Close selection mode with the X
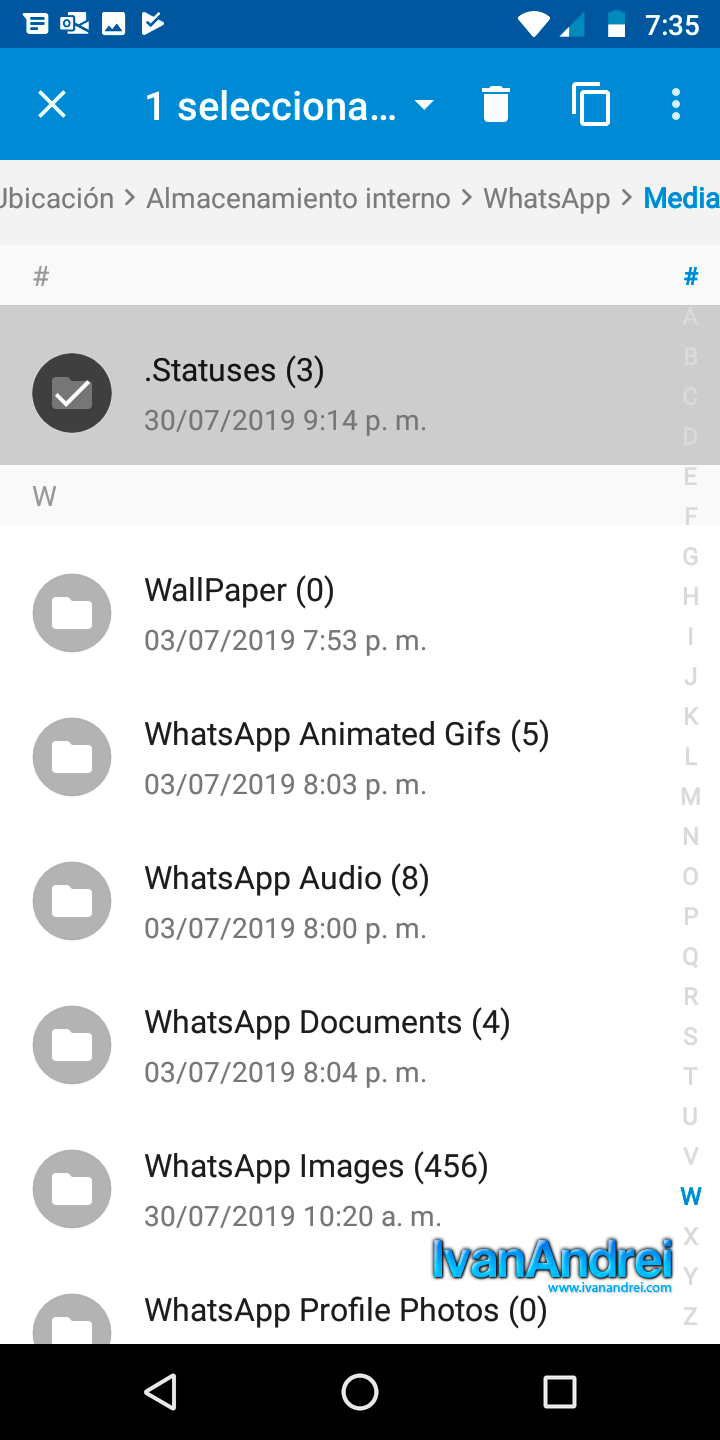The width and height of the screenshot is (720, 1440). click(x=52, y=104)
